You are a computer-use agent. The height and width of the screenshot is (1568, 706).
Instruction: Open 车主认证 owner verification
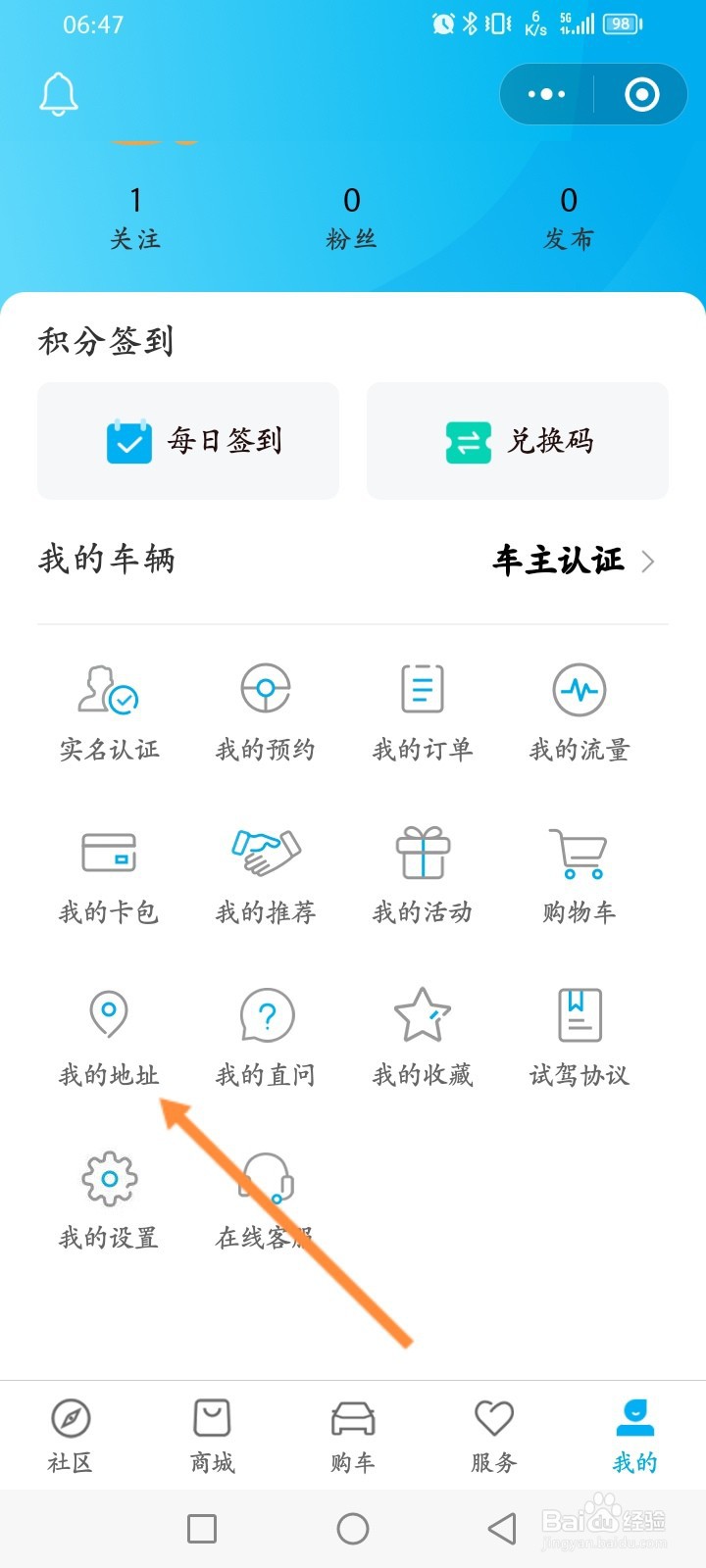(x=574, y=561)
